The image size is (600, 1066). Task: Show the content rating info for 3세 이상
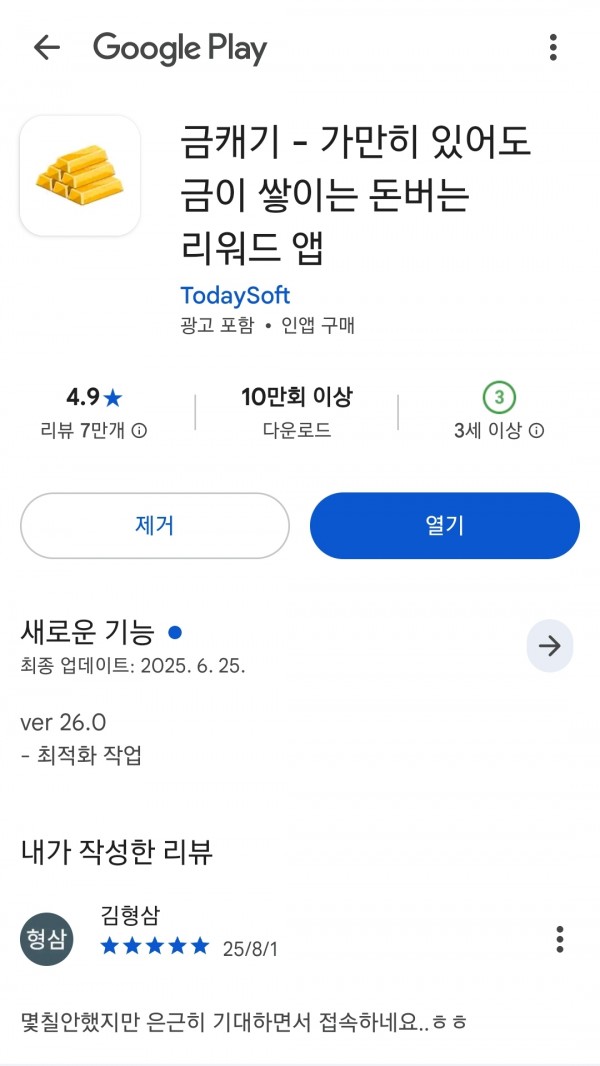pyautogui.click(x=536, y=431)
